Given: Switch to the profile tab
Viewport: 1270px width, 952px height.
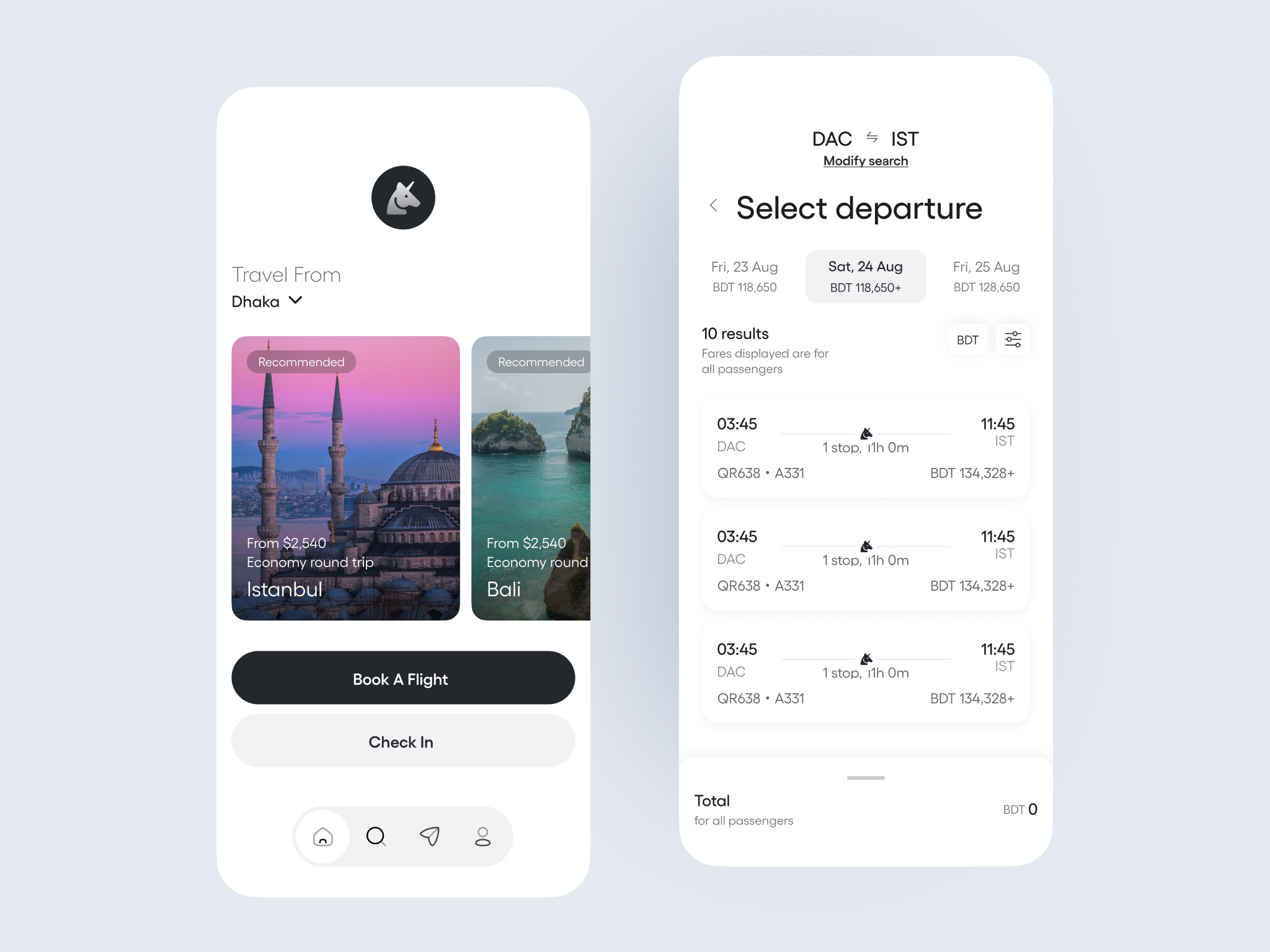Looking at the screenshot, I should (x=482, y=837).
